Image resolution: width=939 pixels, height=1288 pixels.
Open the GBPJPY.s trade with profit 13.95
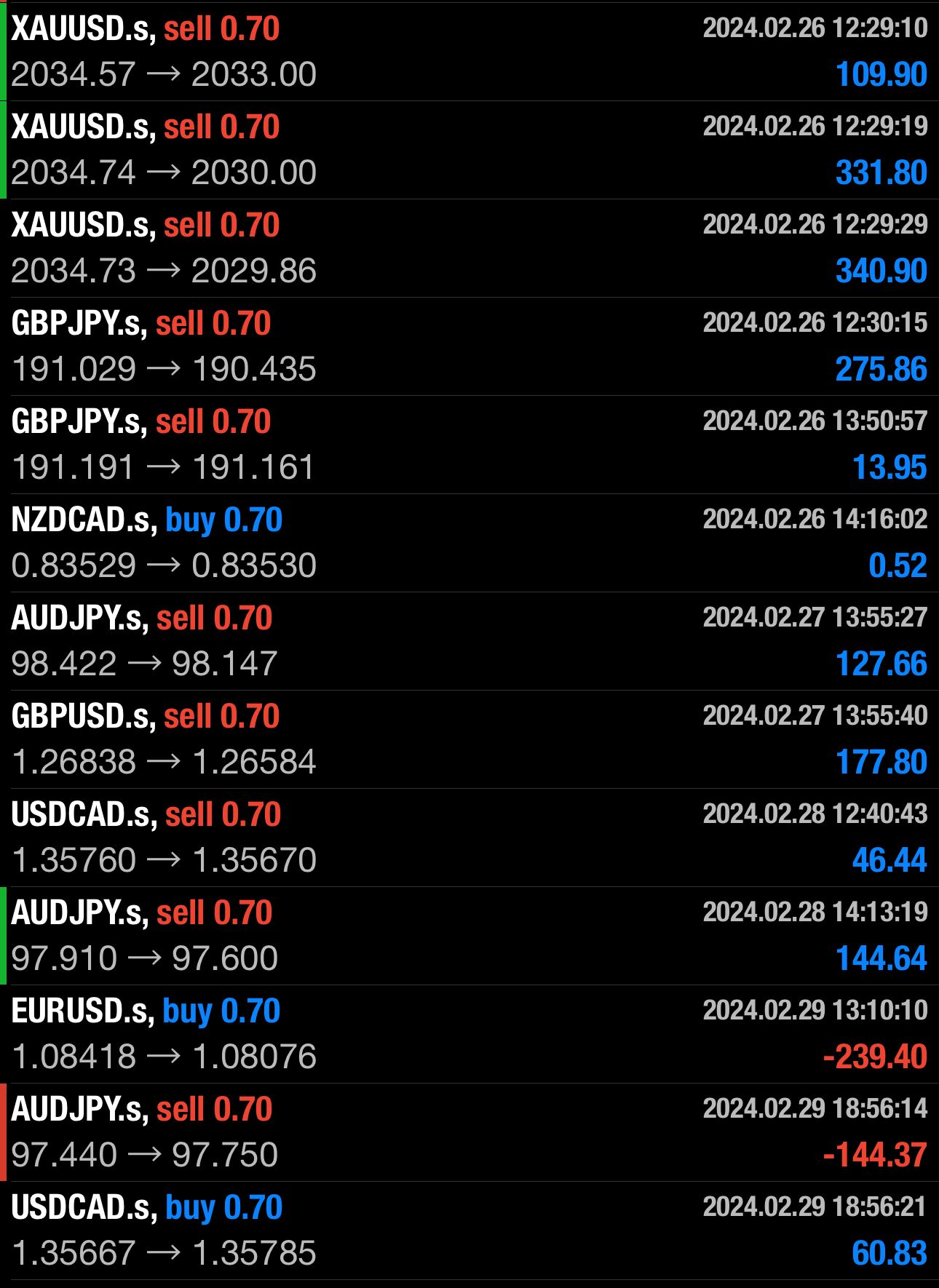[469, 444]
